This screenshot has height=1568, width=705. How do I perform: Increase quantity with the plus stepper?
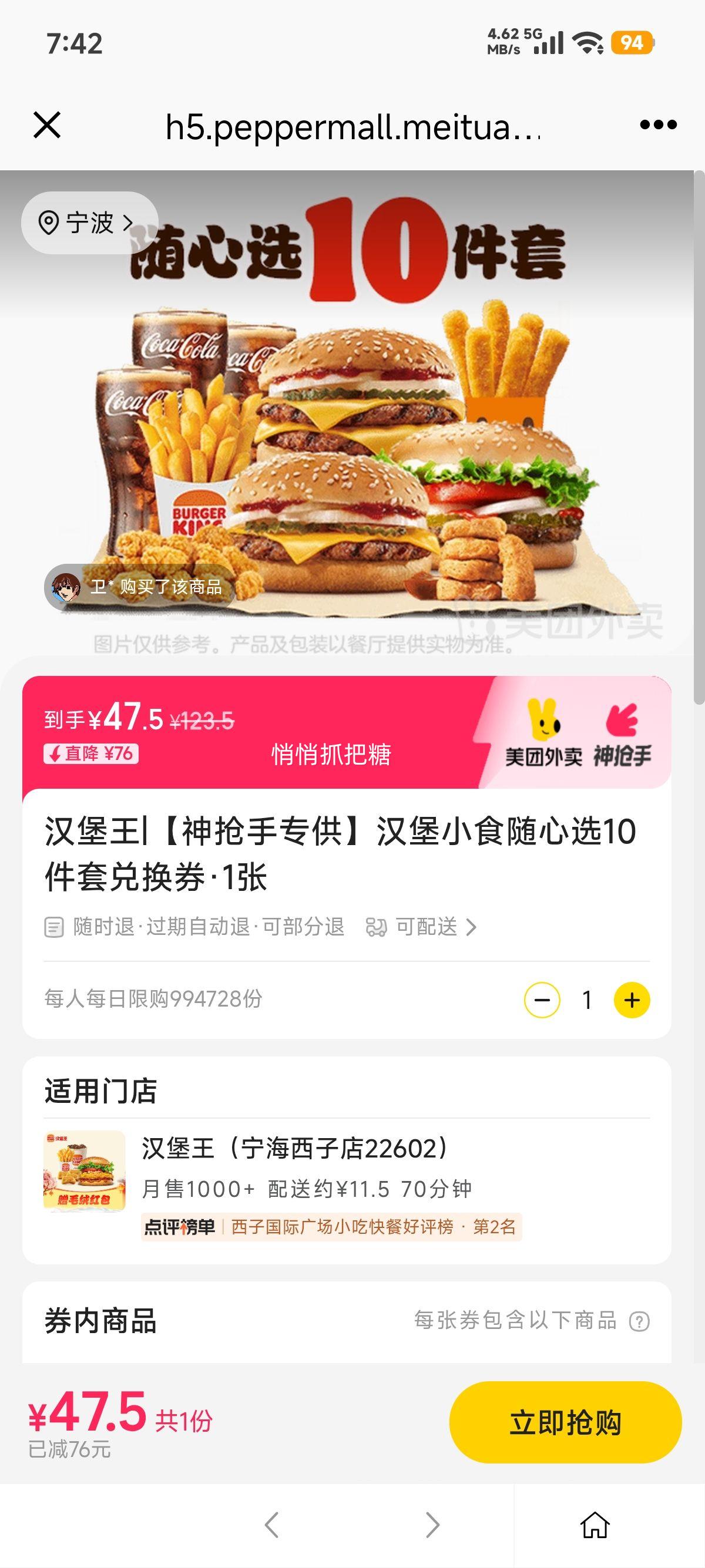coord(632,999)
